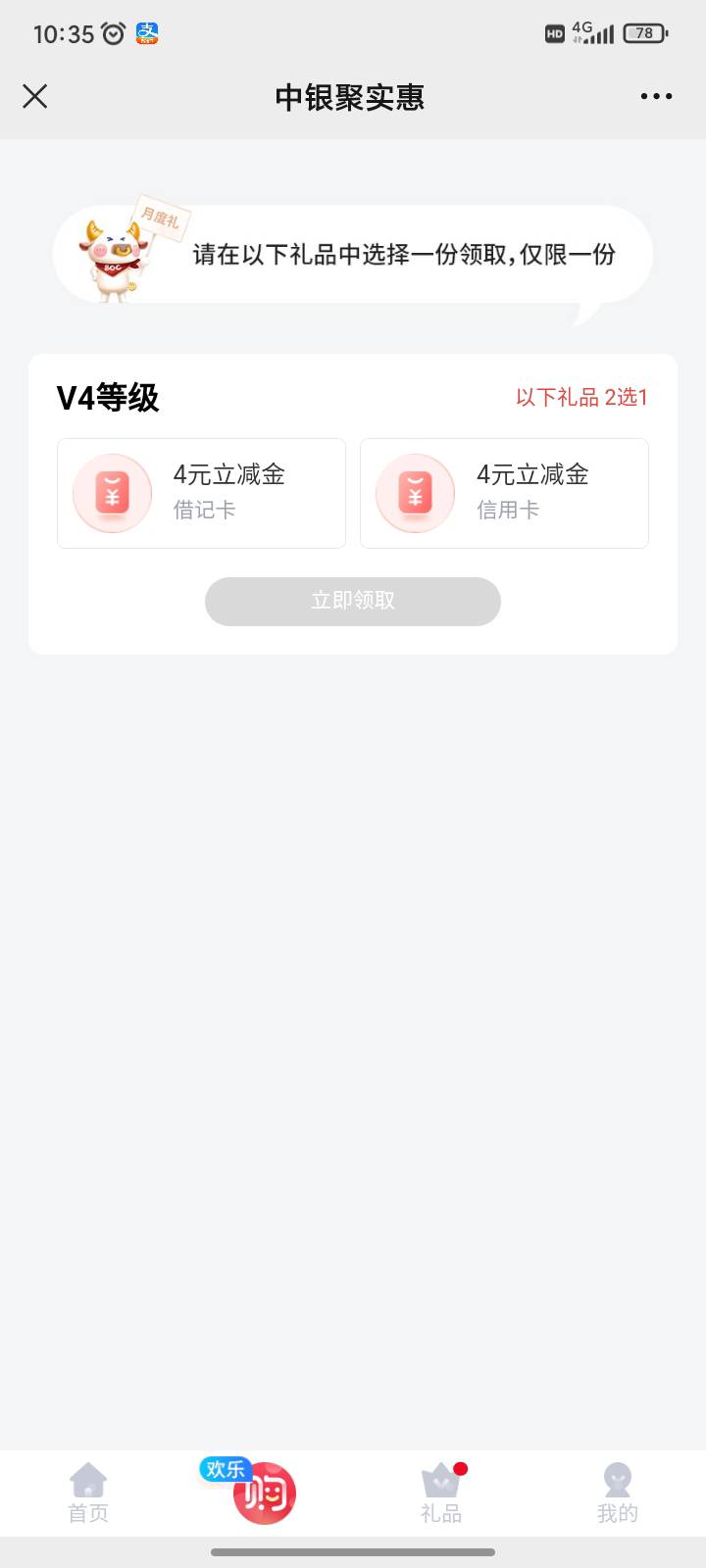Open the 我的 tab

[x=617, y=1494]
